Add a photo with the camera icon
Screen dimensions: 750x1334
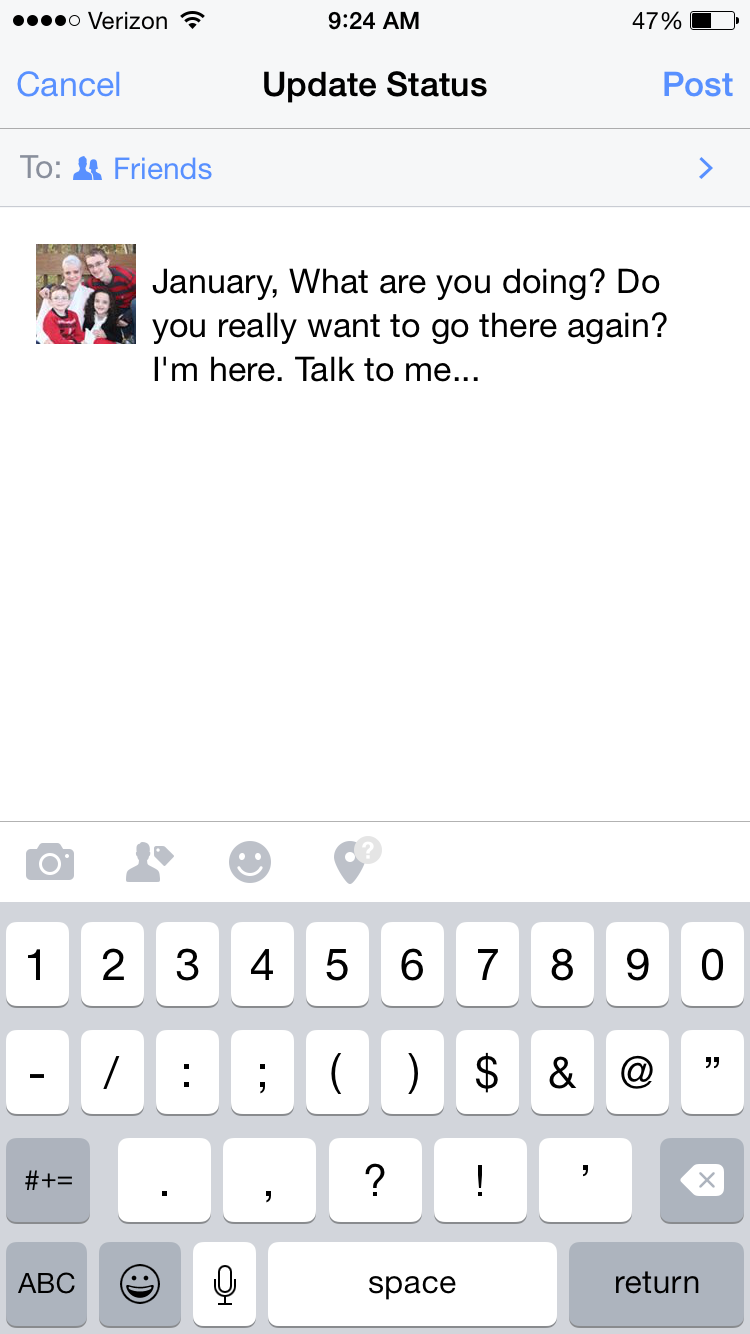pos(50,861)
